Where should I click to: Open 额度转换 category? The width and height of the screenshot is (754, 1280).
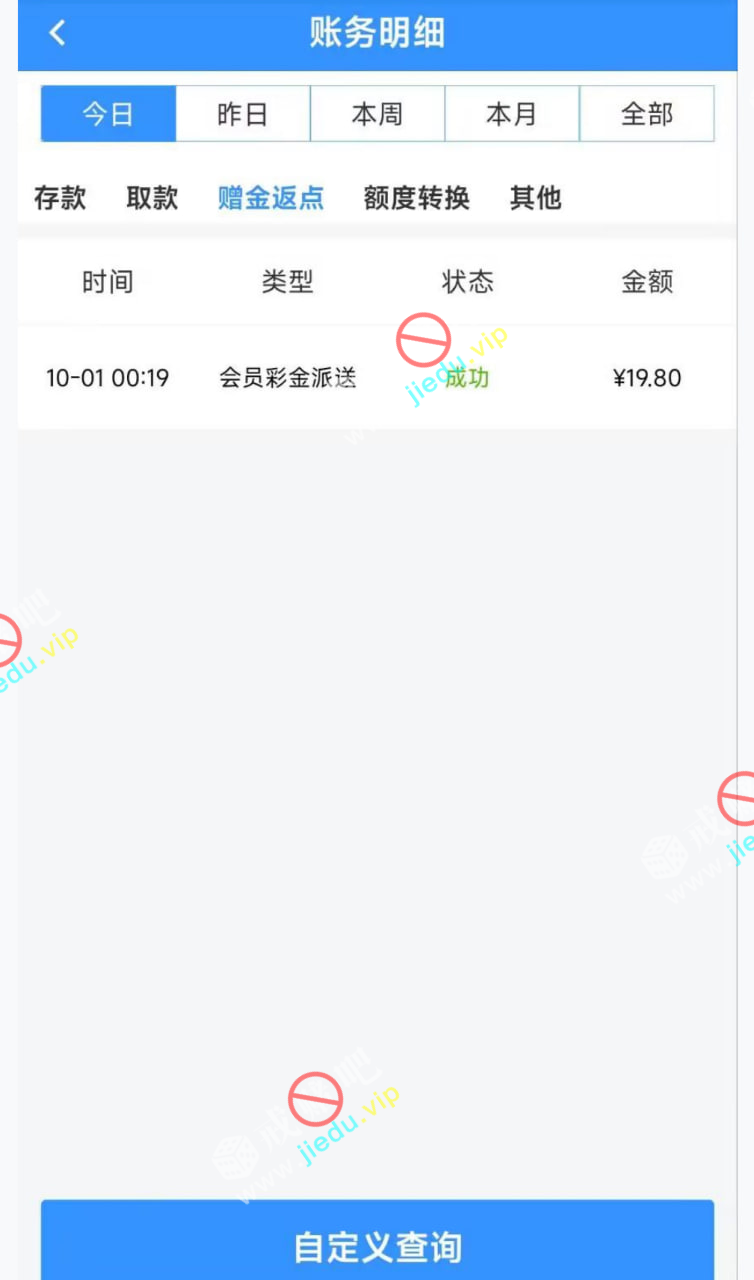(416, 198)
